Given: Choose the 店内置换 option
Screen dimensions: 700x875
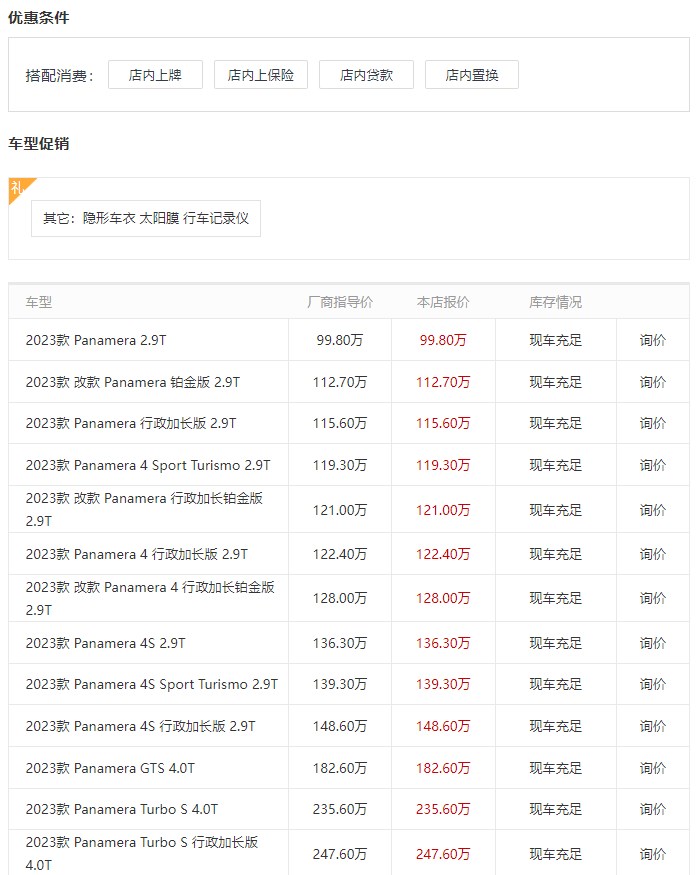Looking at the screenshot, I should point(472,75).
